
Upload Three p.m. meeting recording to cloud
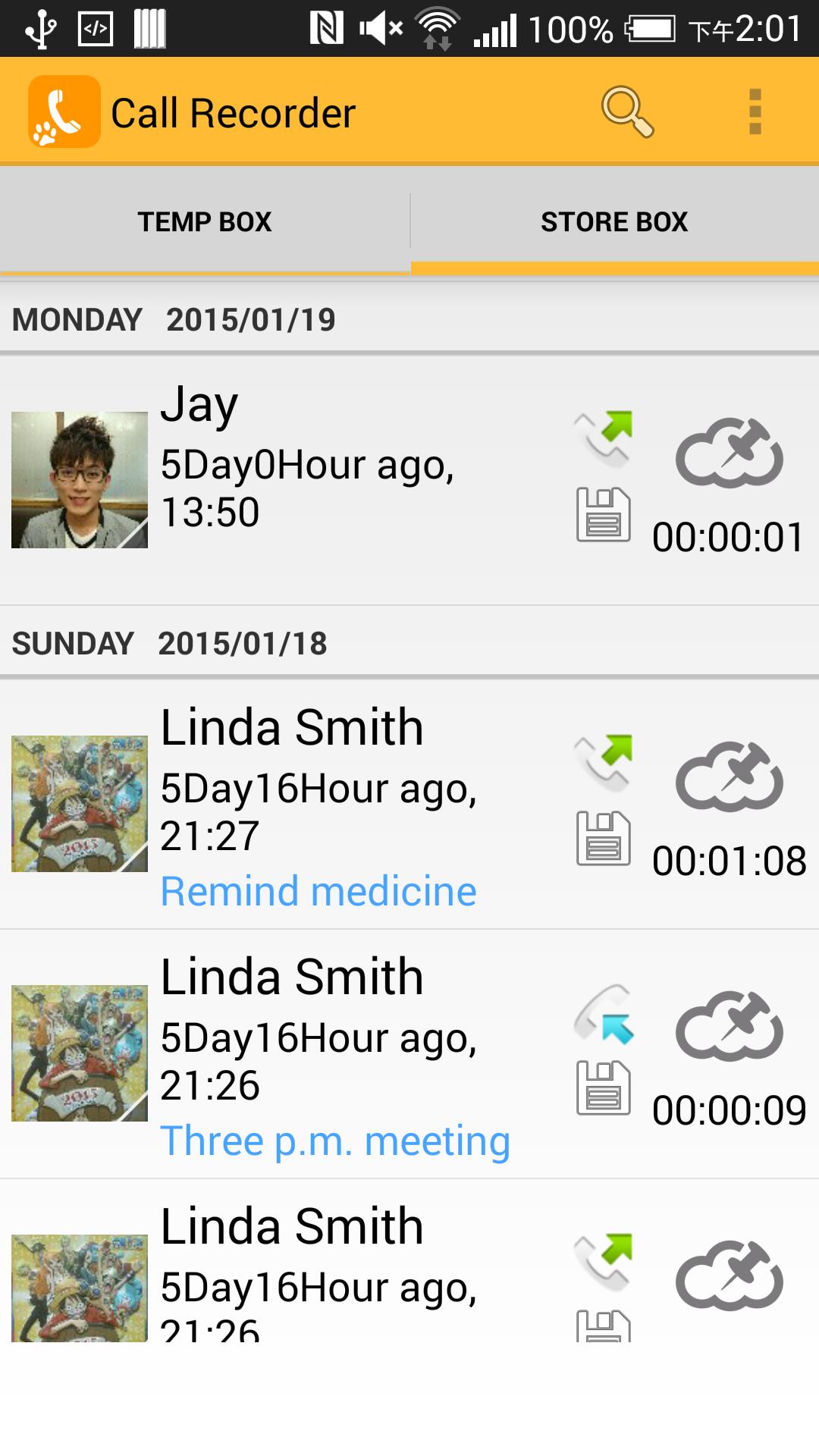pos(729,1026)
